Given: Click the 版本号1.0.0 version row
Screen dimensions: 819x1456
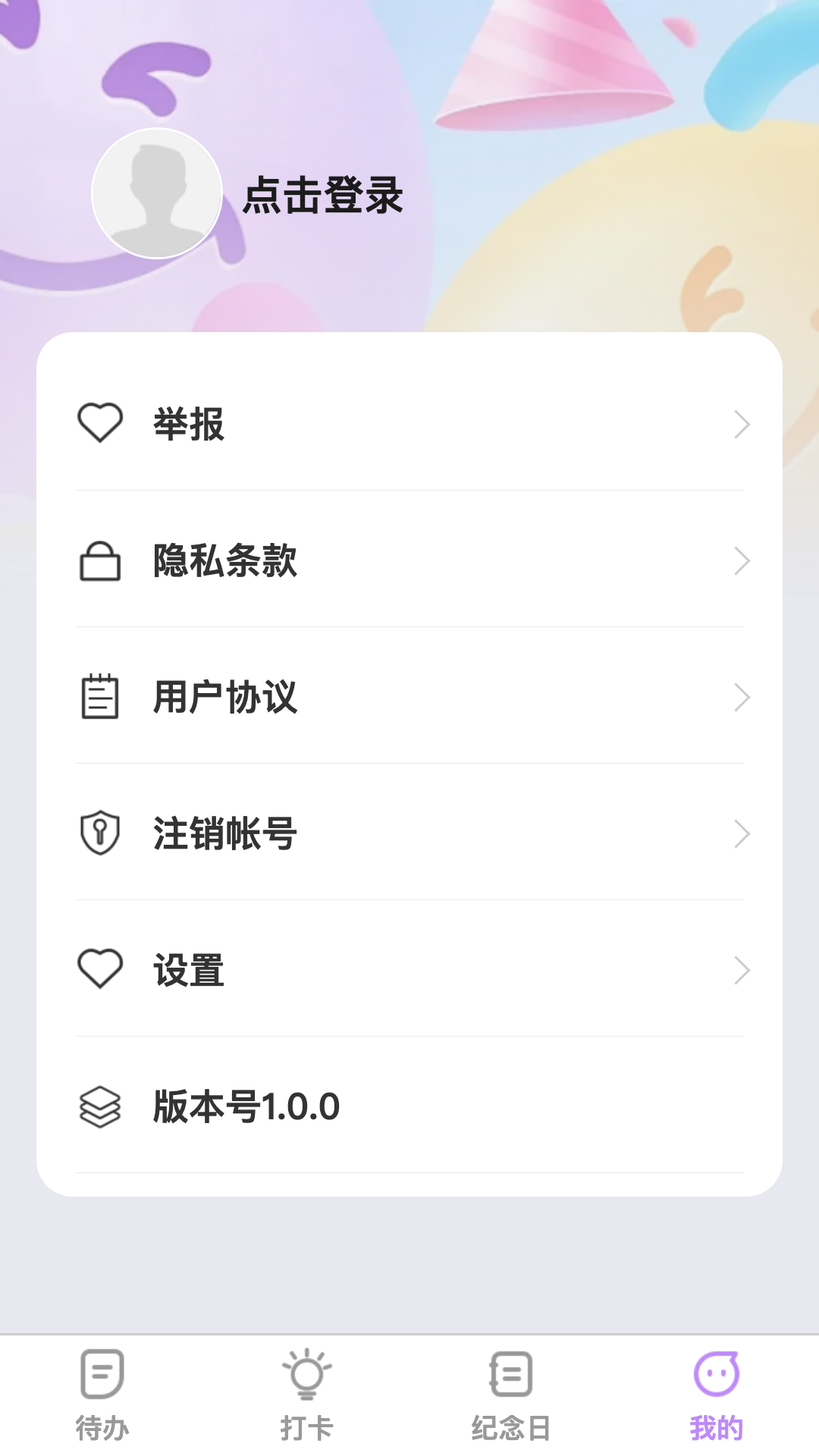Looking at the screenshot, I should [x=409, y=1108].
